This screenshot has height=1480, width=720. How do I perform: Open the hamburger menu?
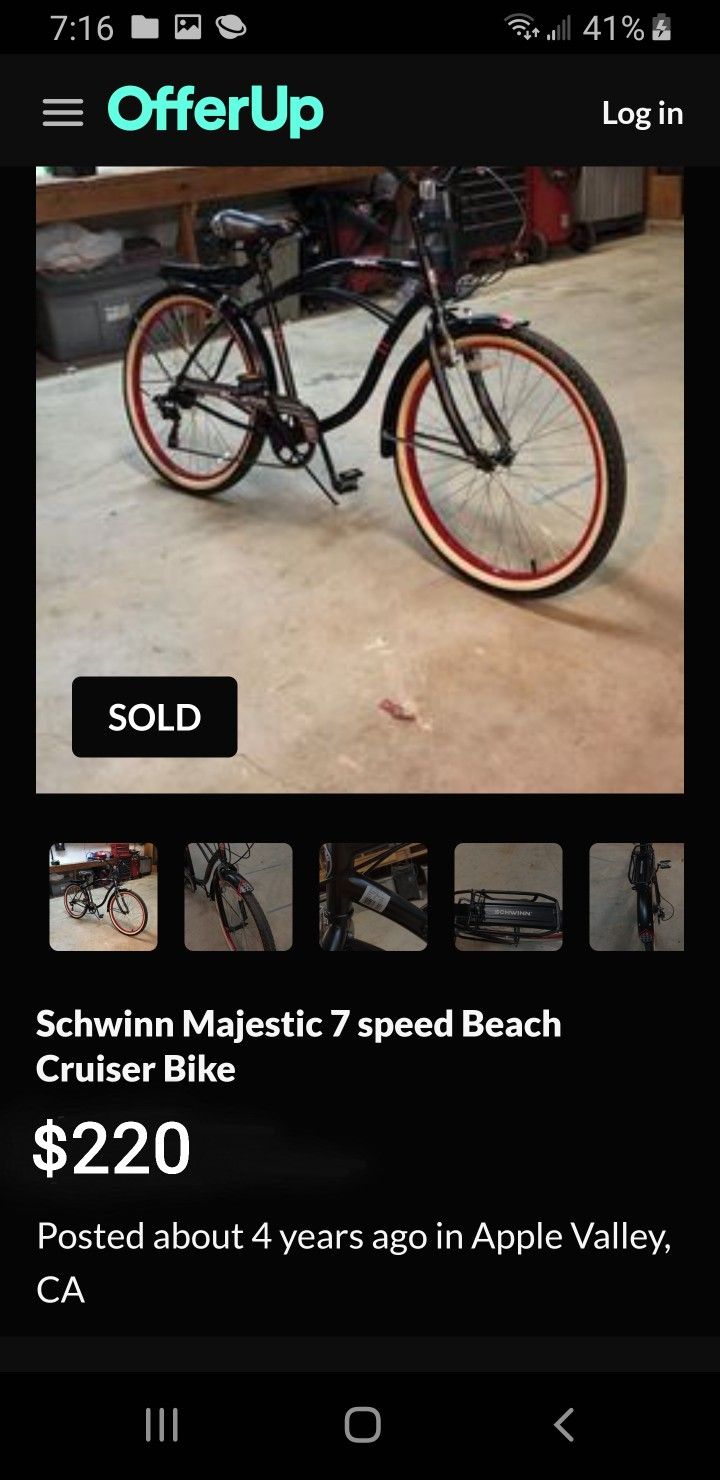pos(62,113)
